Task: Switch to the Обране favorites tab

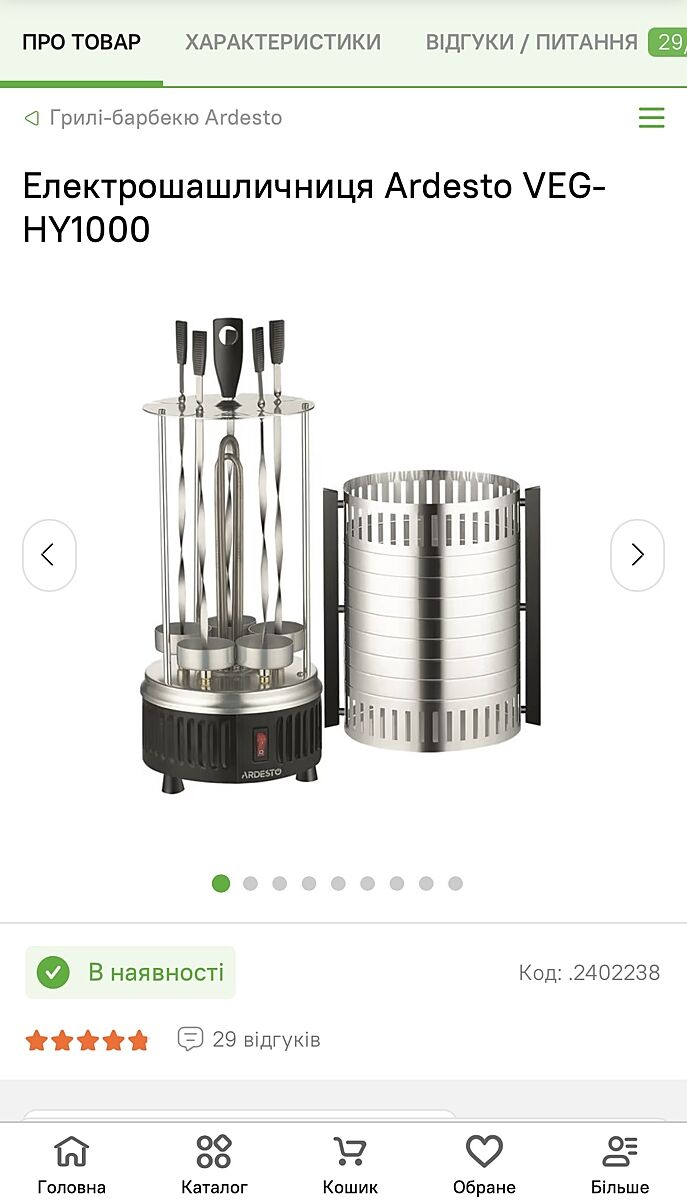Action: (484, 1165)
